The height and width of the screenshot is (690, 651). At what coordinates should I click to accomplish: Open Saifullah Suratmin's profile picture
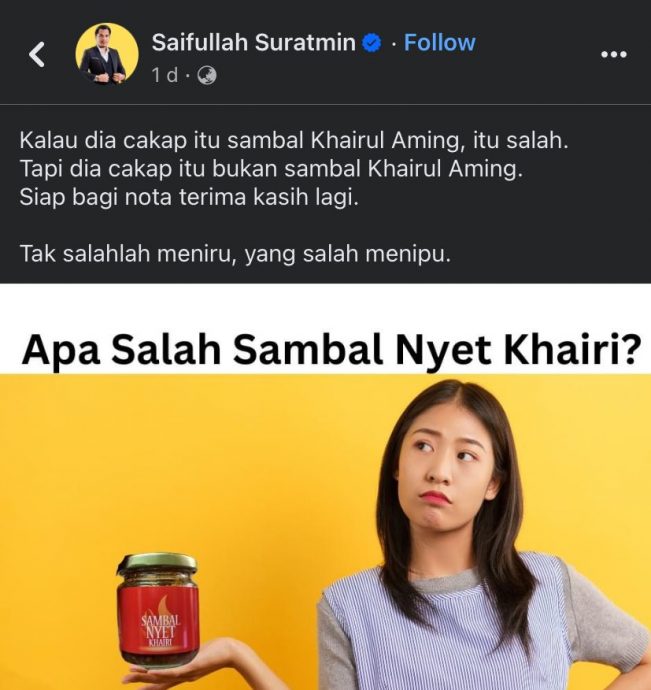(107, 54)
